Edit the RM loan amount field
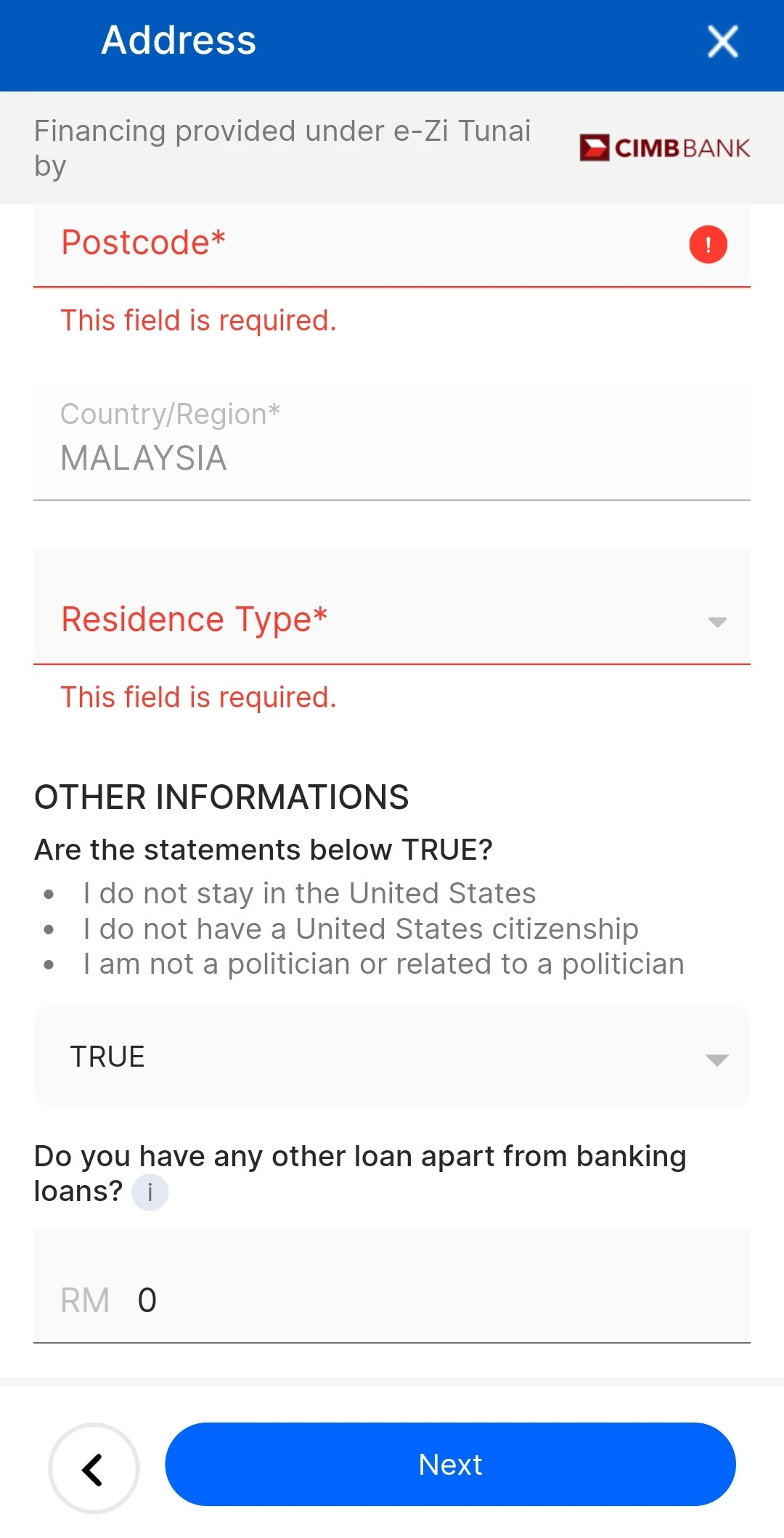The image size is (784, 1538). (x=392, y=1285)
